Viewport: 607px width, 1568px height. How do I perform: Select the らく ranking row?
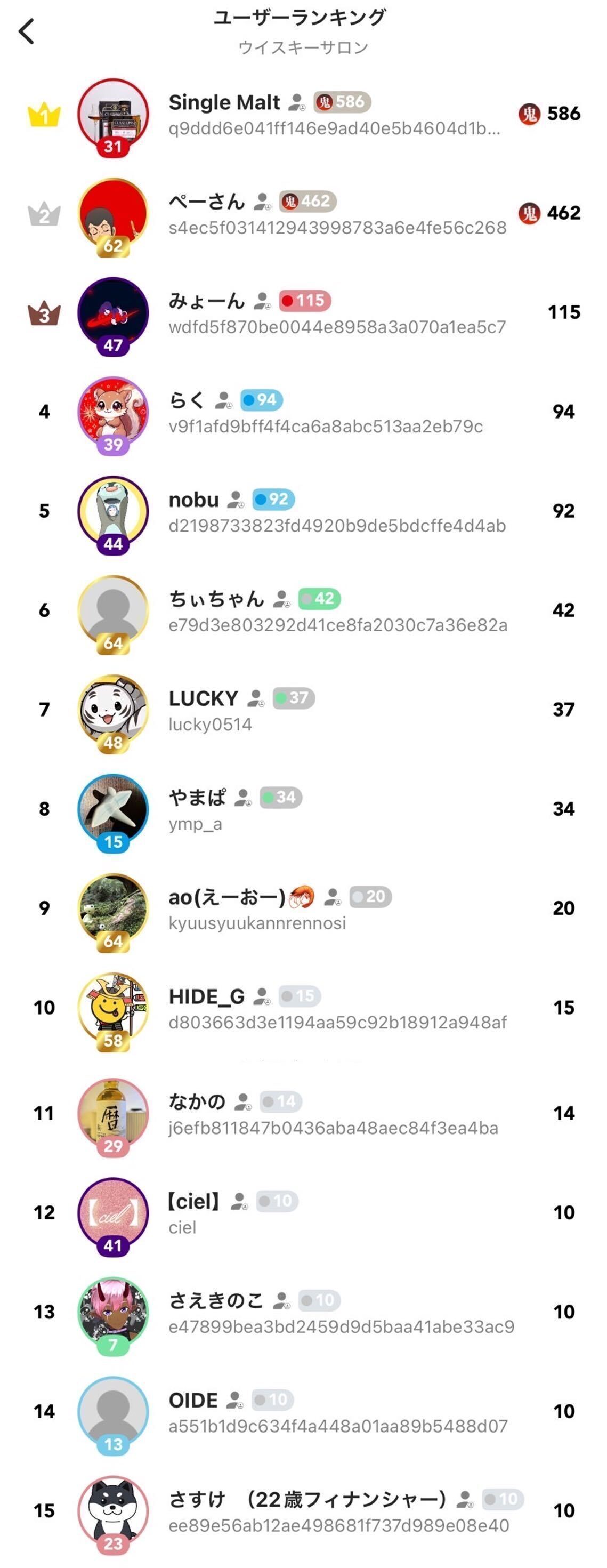tap(304, 412)
